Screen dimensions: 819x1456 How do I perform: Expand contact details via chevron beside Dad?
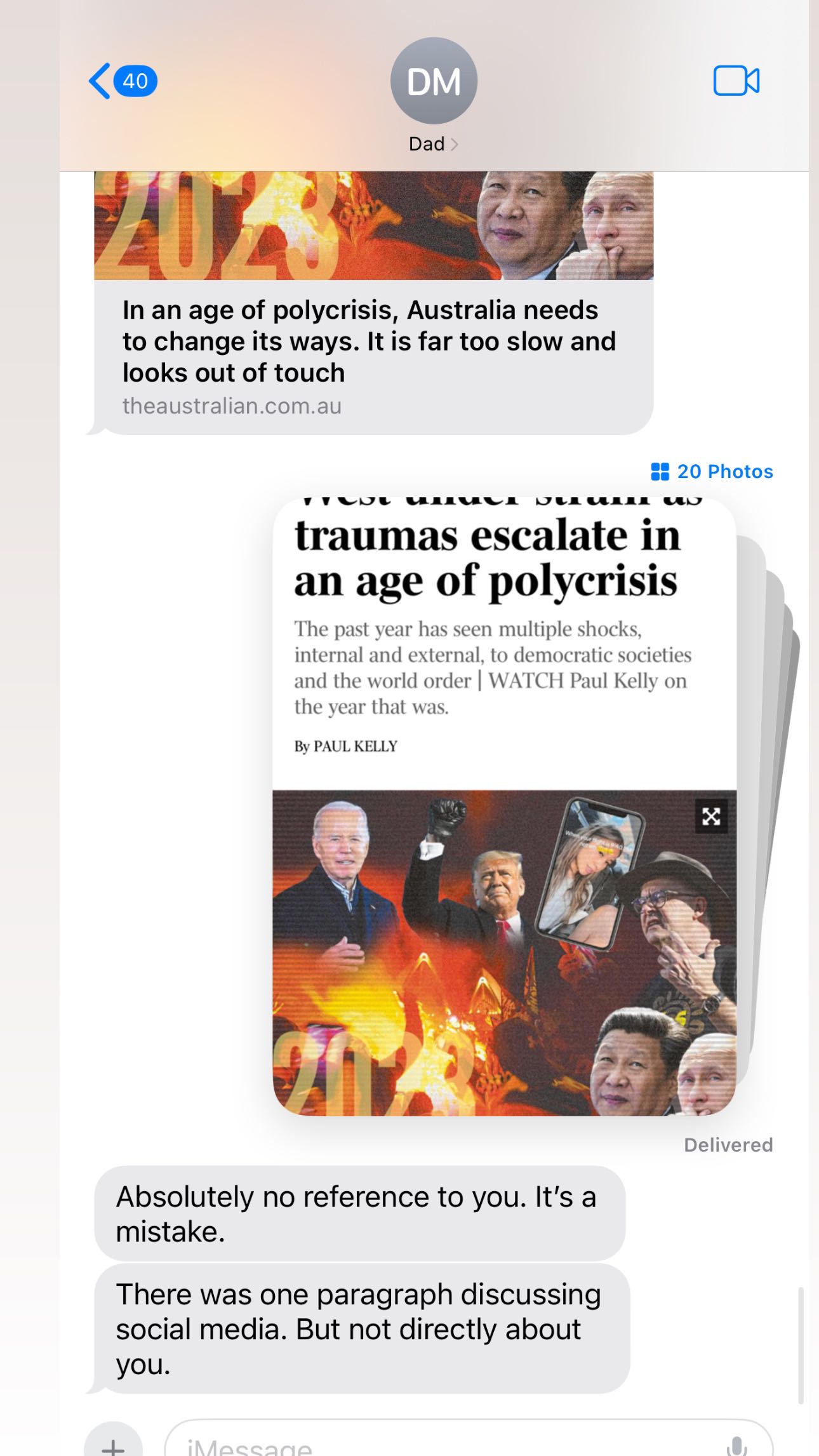click(455, 144)
